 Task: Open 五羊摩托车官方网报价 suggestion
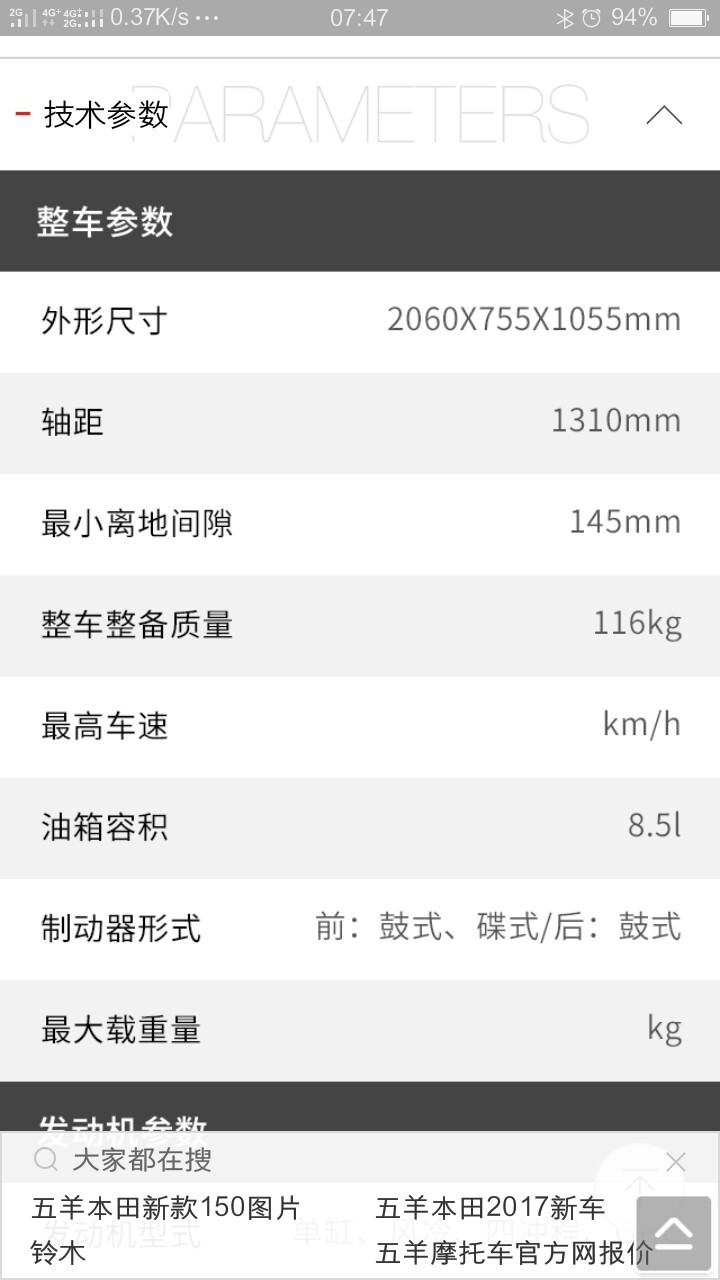click(514, 1252)
